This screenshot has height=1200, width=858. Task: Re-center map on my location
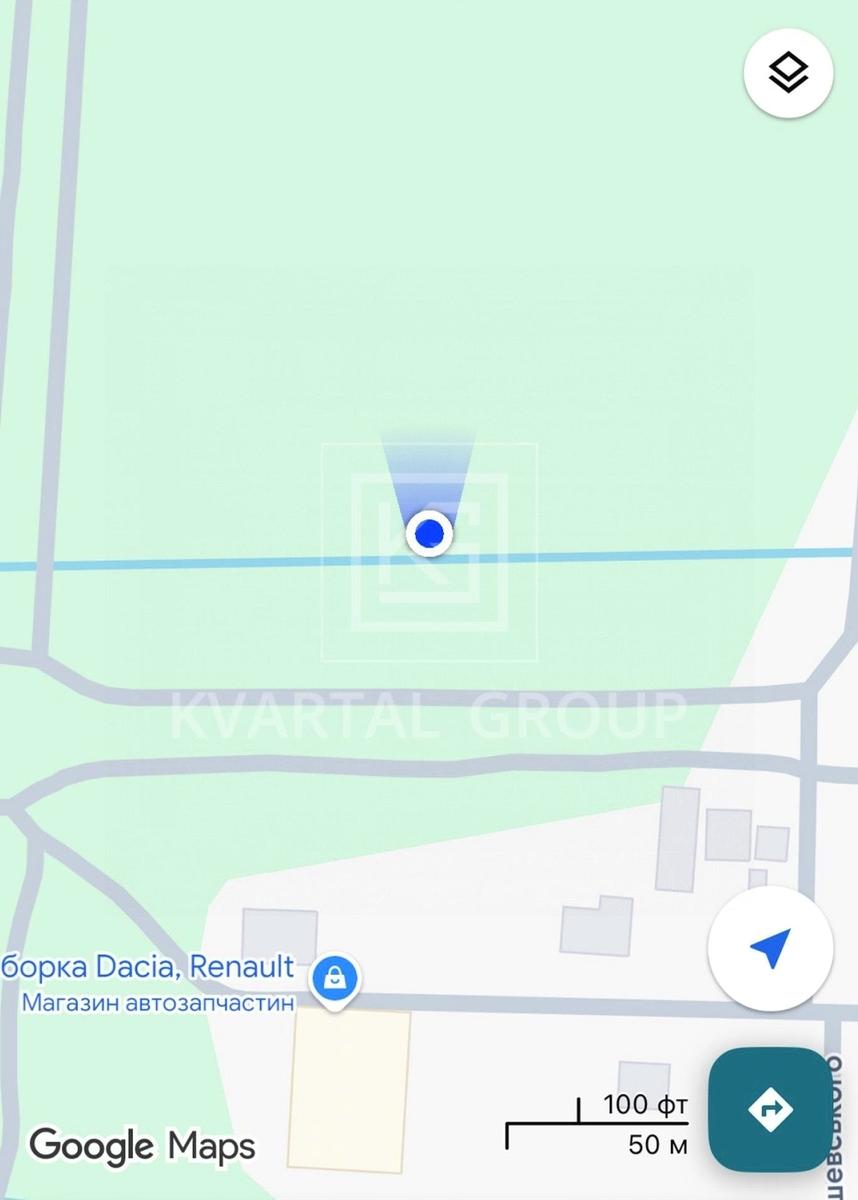click(770, 948)
